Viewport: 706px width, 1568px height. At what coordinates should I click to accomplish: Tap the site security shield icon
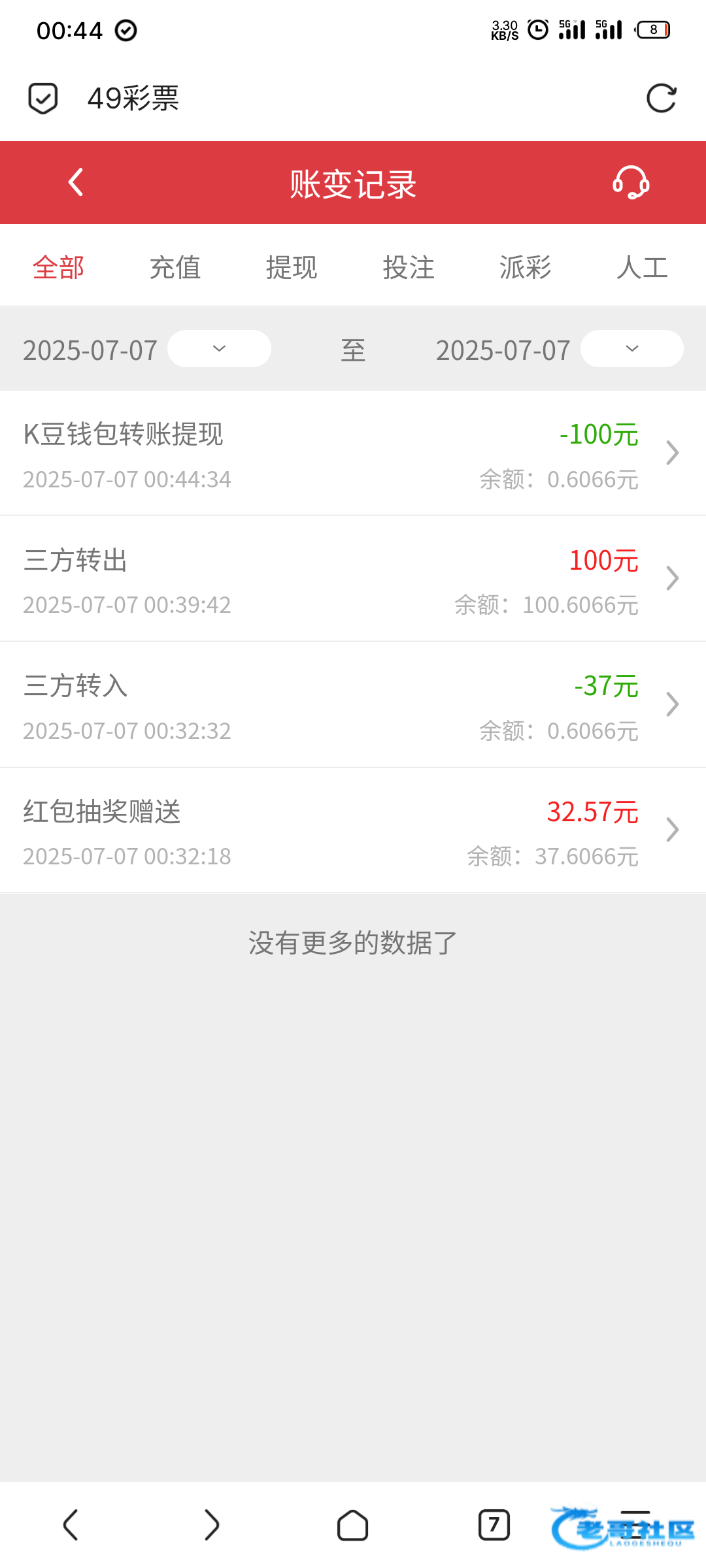[x=43, y=99]
